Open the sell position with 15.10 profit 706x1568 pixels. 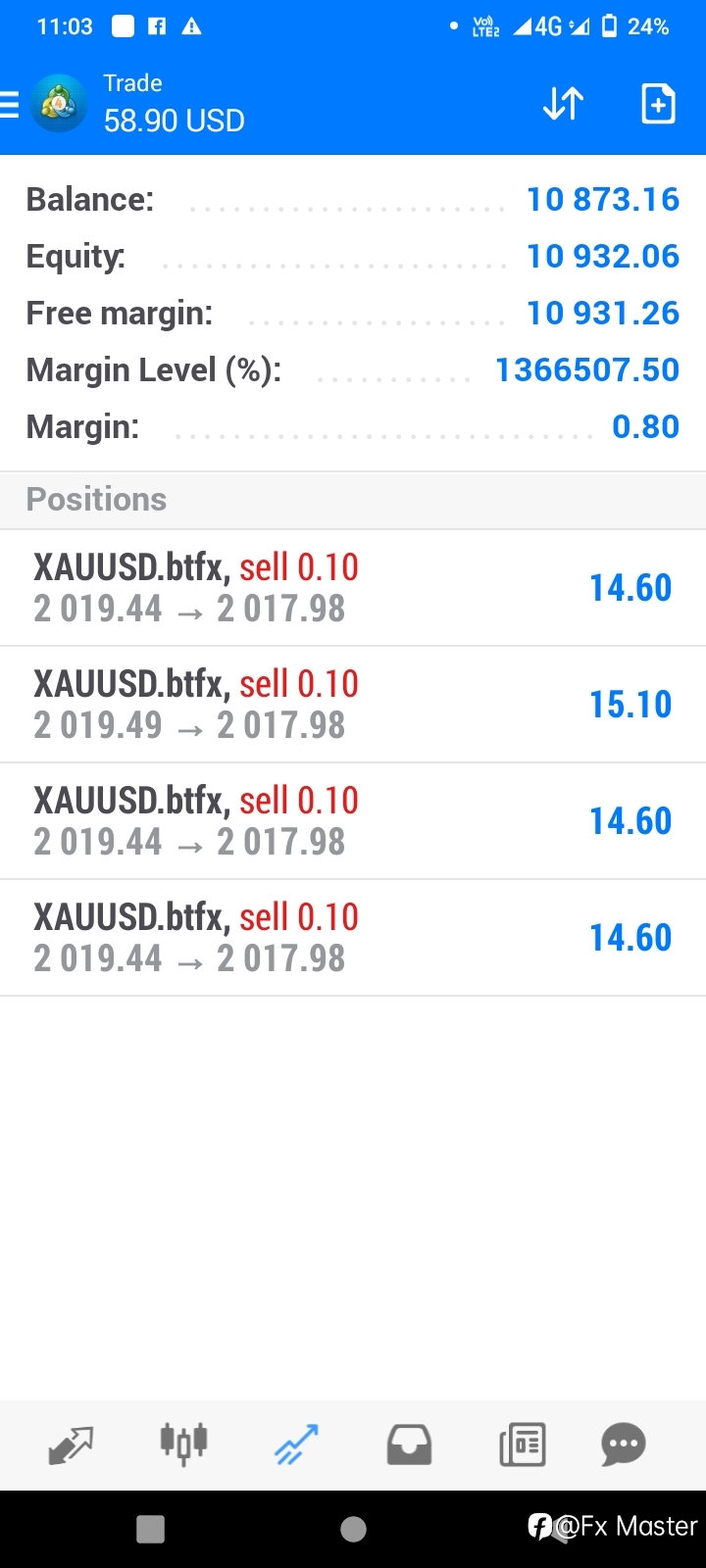[x=353, y=704]
